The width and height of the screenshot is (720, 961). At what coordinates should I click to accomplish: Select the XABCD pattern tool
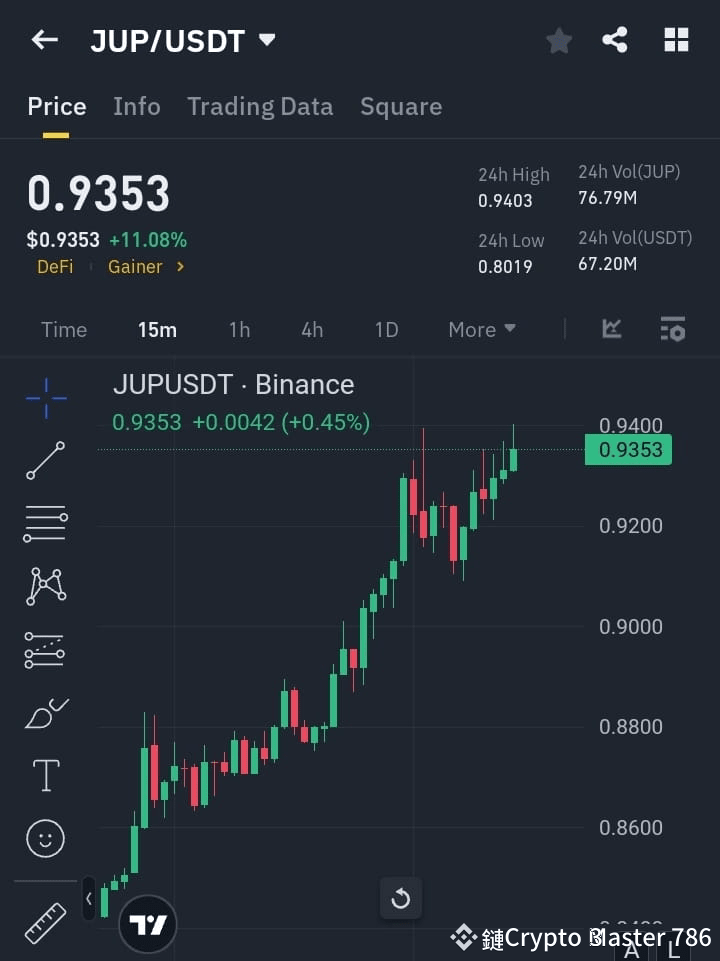(x=45, y=587)
